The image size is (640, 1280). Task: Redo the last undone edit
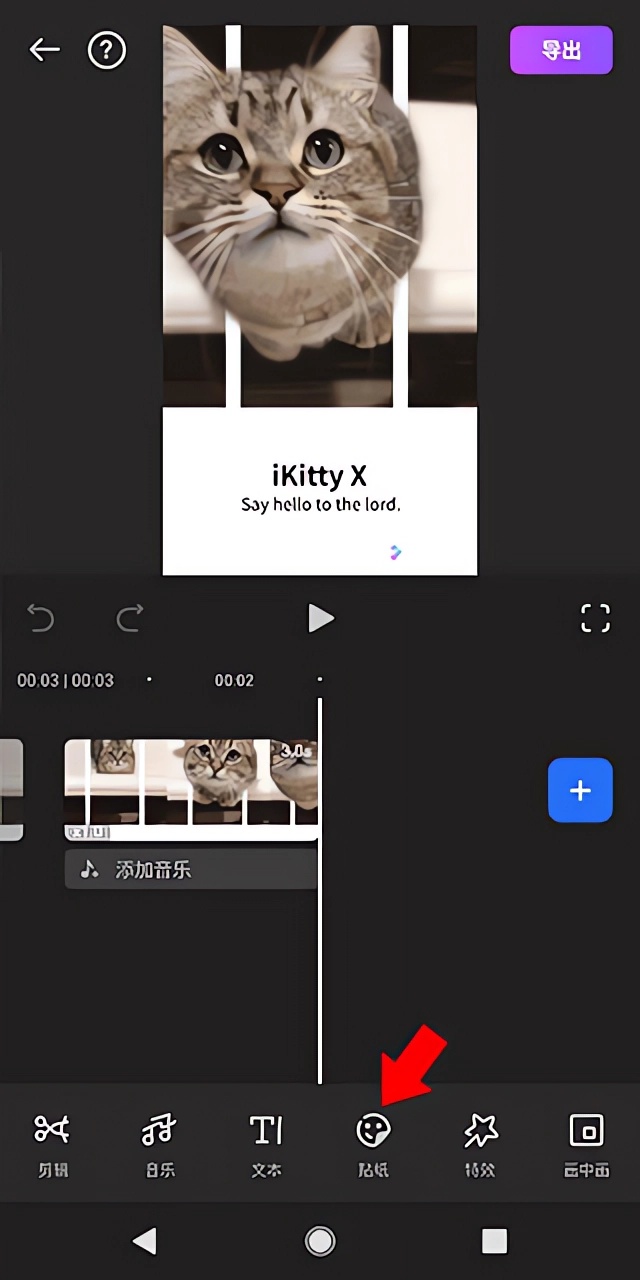130,619
